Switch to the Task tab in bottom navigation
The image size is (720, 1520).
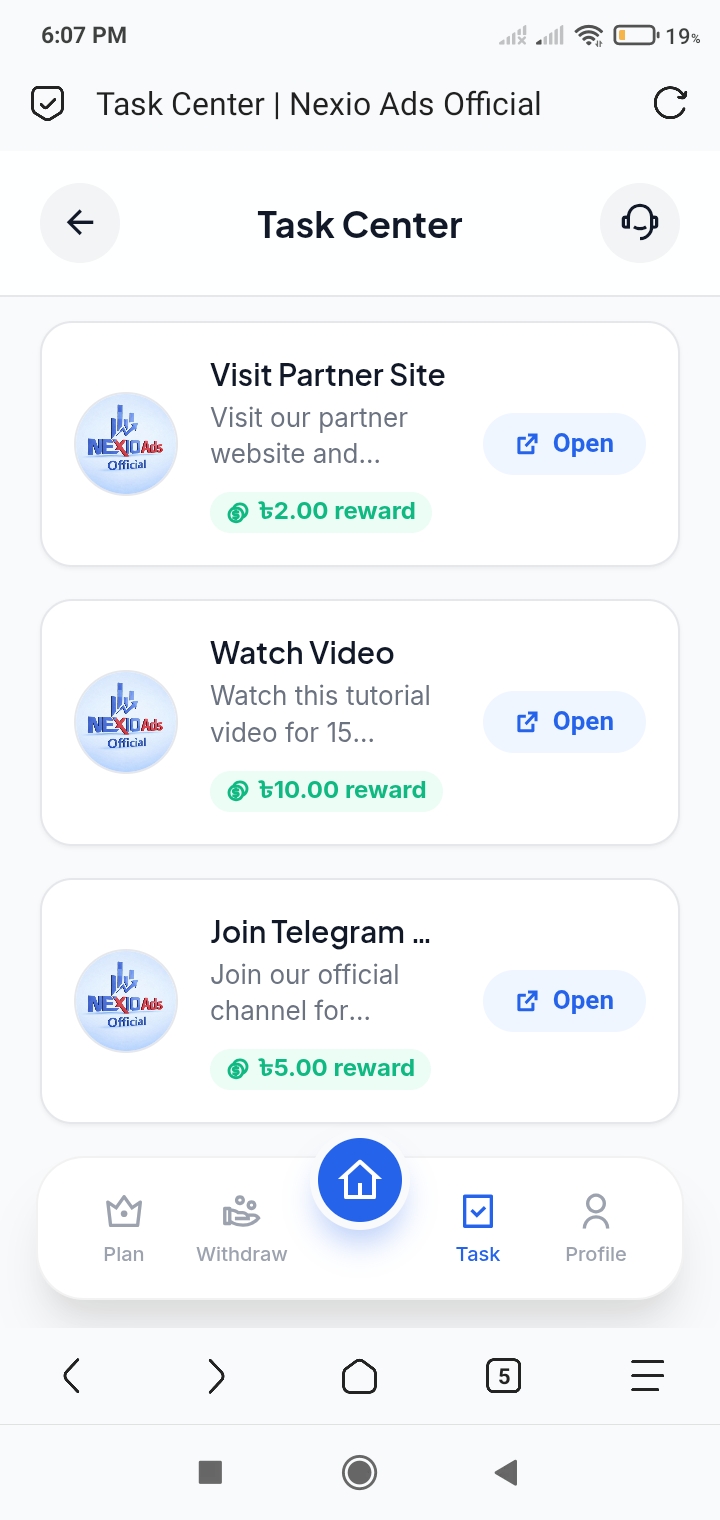(x=478, y=1228)
